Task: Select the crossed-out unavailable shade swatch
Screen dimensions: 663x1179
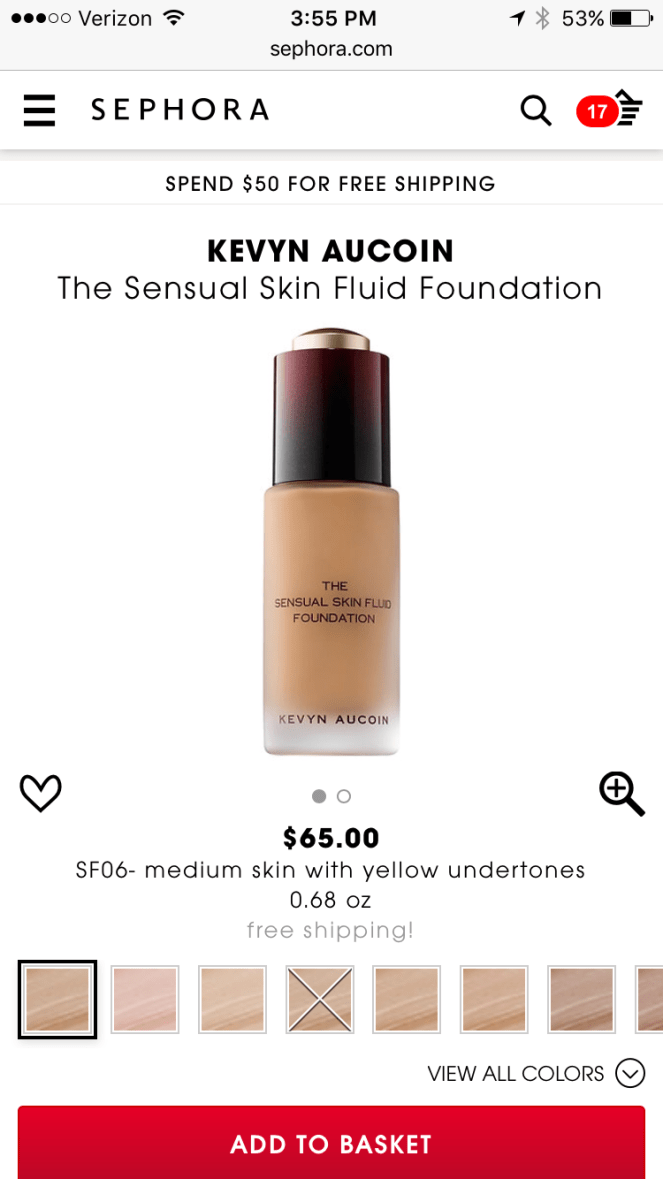Action: click(320, 999)
